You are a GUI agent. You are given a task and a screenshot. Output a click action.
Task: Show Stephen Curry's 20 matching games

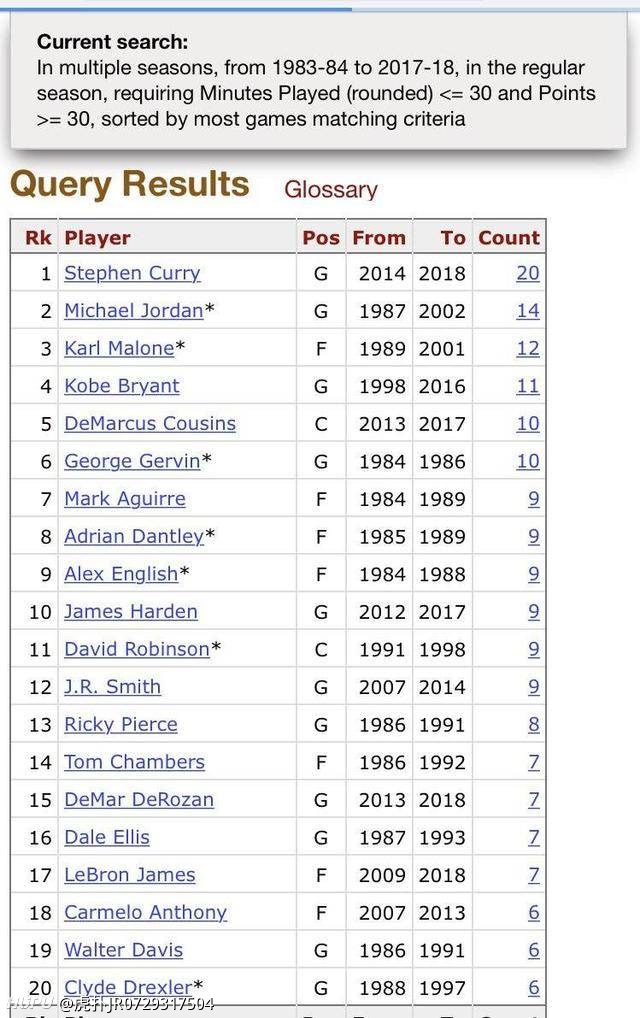click(528, 273)
